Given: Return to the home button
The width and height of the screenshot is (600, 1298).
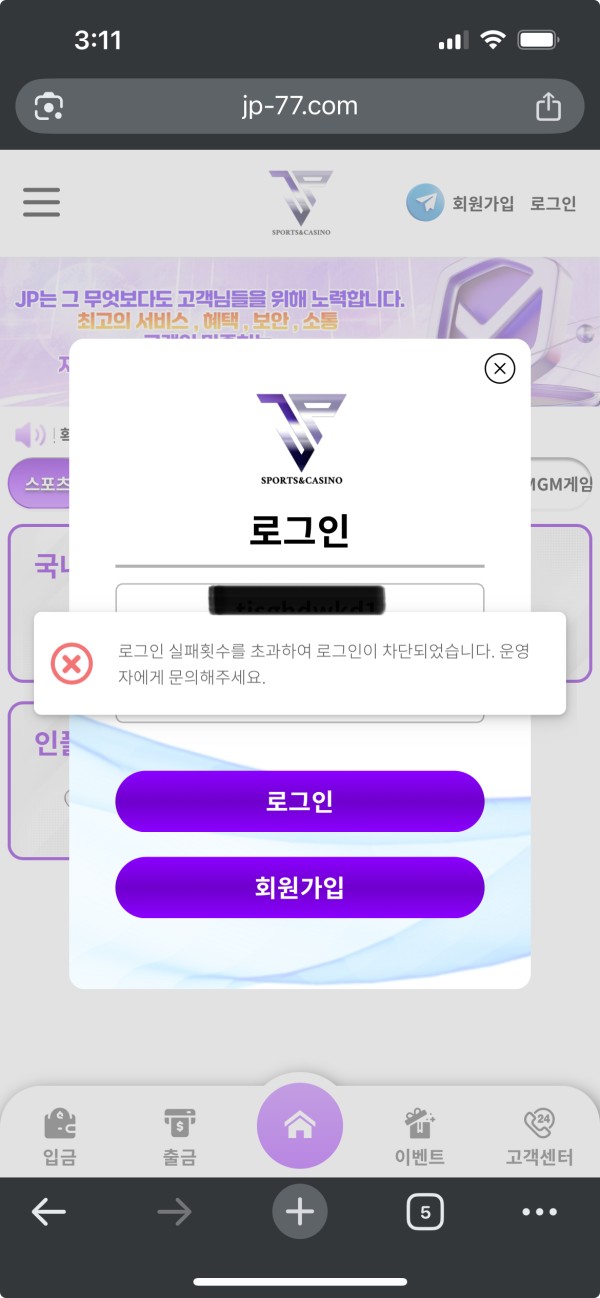Looking at the screenshot, I should (300, 1125).
